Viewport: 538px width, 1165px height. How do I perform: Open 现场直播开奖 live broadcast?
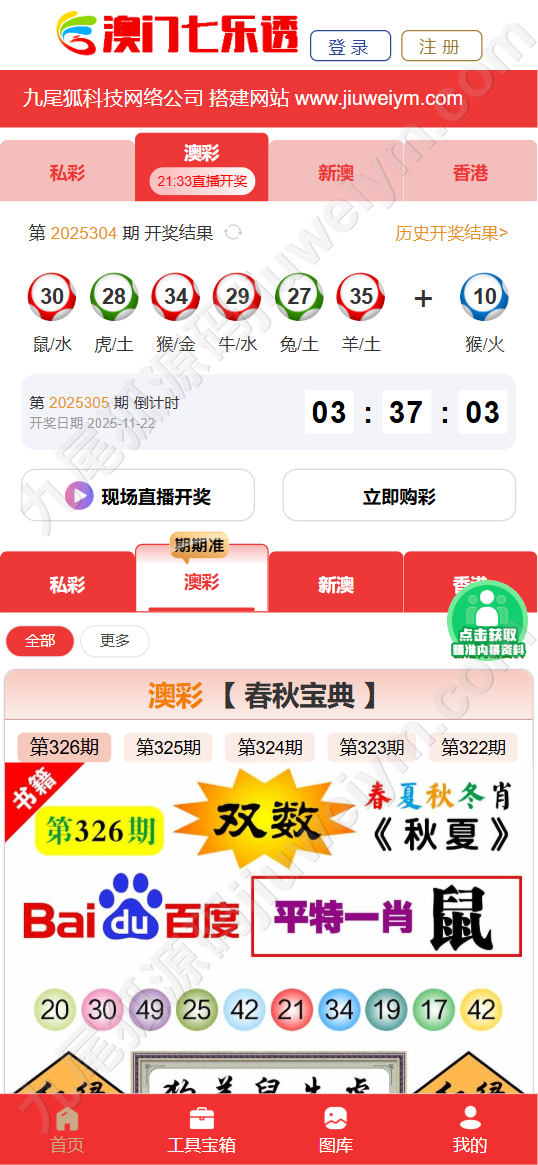click(x=138, y=495)
